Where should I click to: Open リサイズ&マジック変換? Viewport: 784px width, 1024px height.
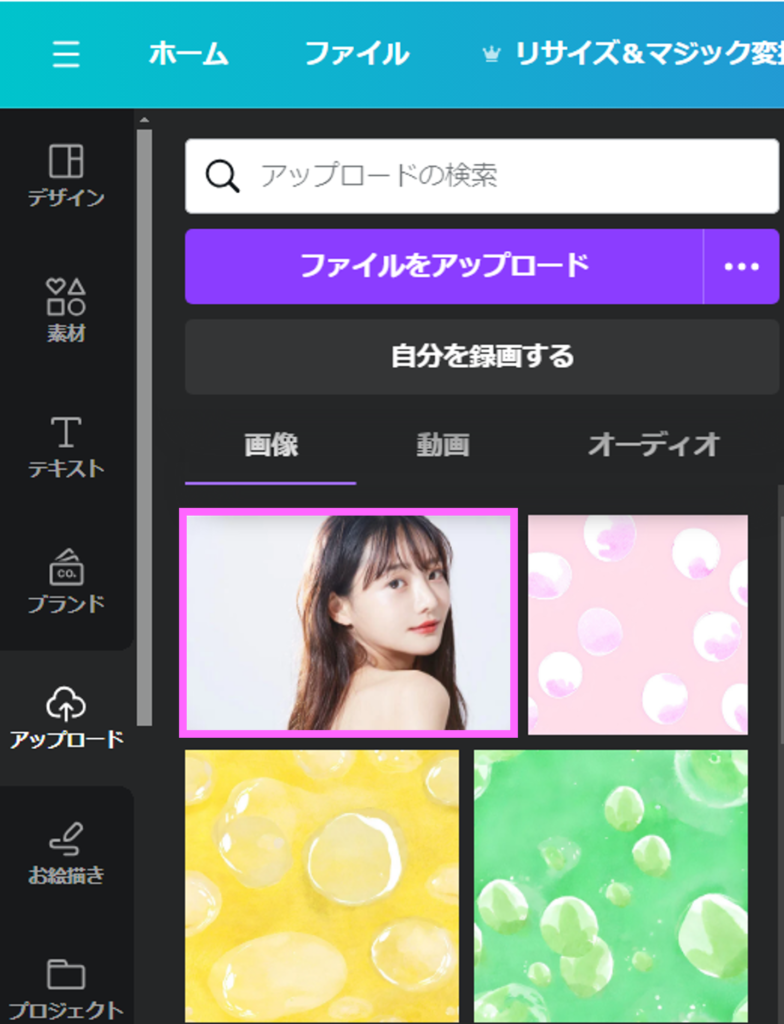pyautogui.click(x=640, y=54)
